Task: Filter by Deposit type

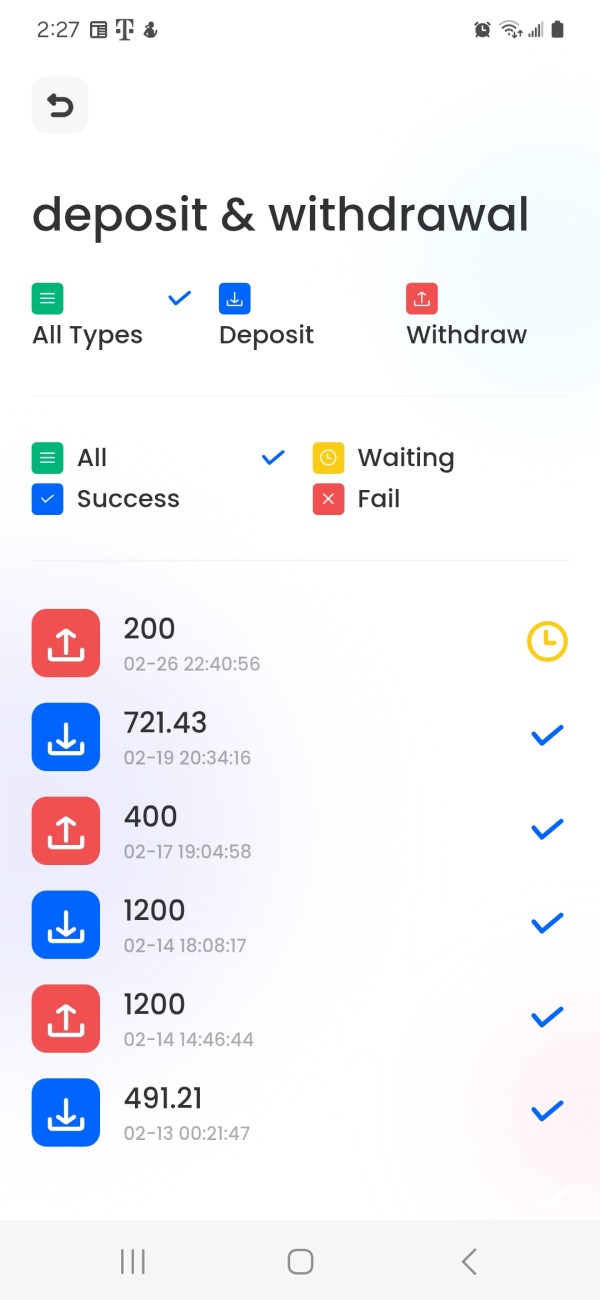Action: [266, 316]
